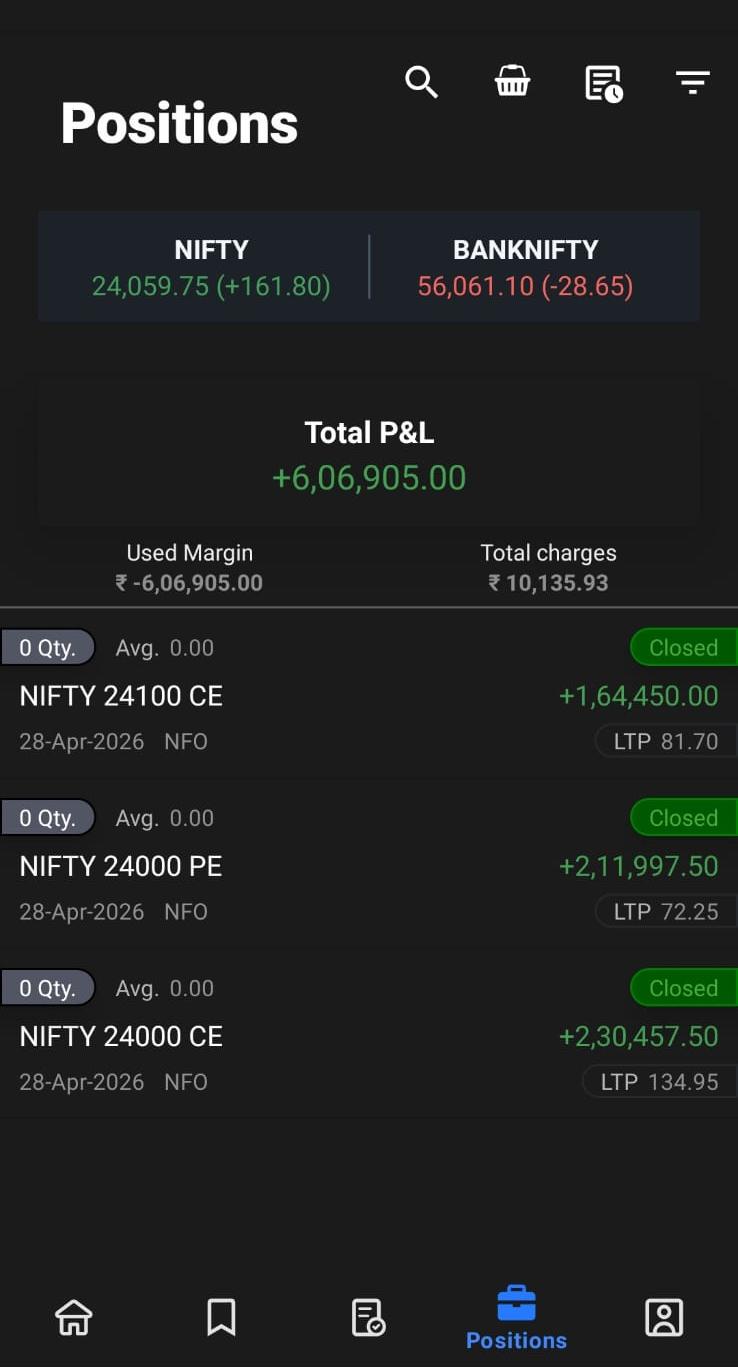Open the order history icon
738x1367 pixels.
(x=603, y=84)
